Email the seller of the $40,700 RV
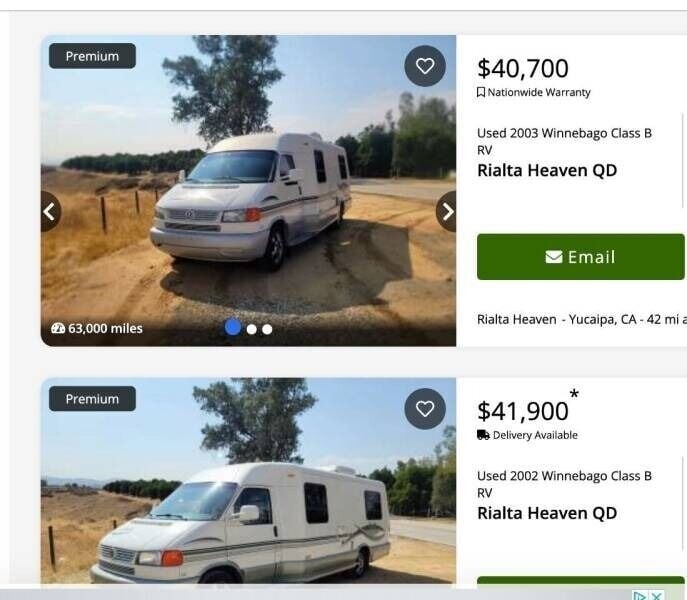Viewport: 687px width, 600px height. [x=580, y=257]
